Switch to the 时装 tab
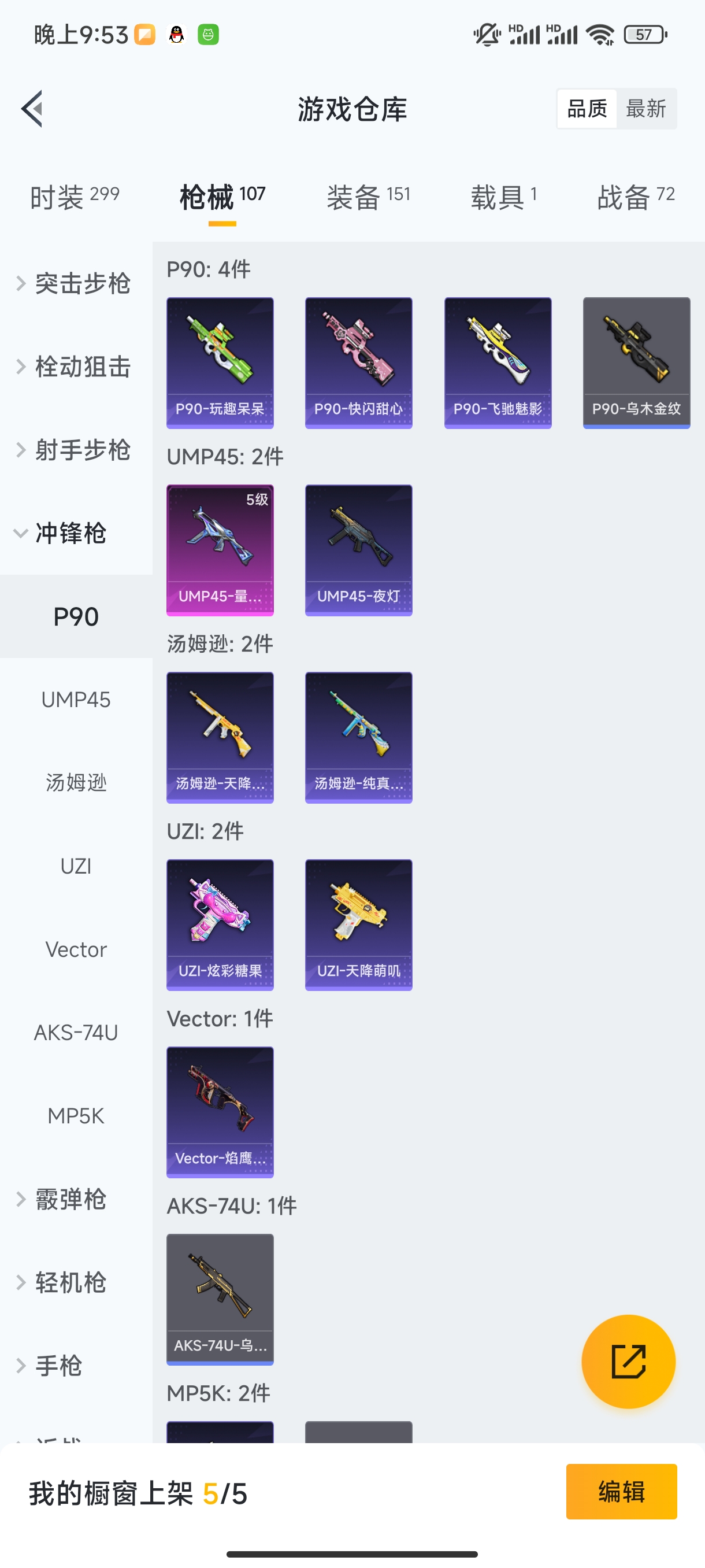Screen dimensions: 705x1568 (x=74, y=196)
